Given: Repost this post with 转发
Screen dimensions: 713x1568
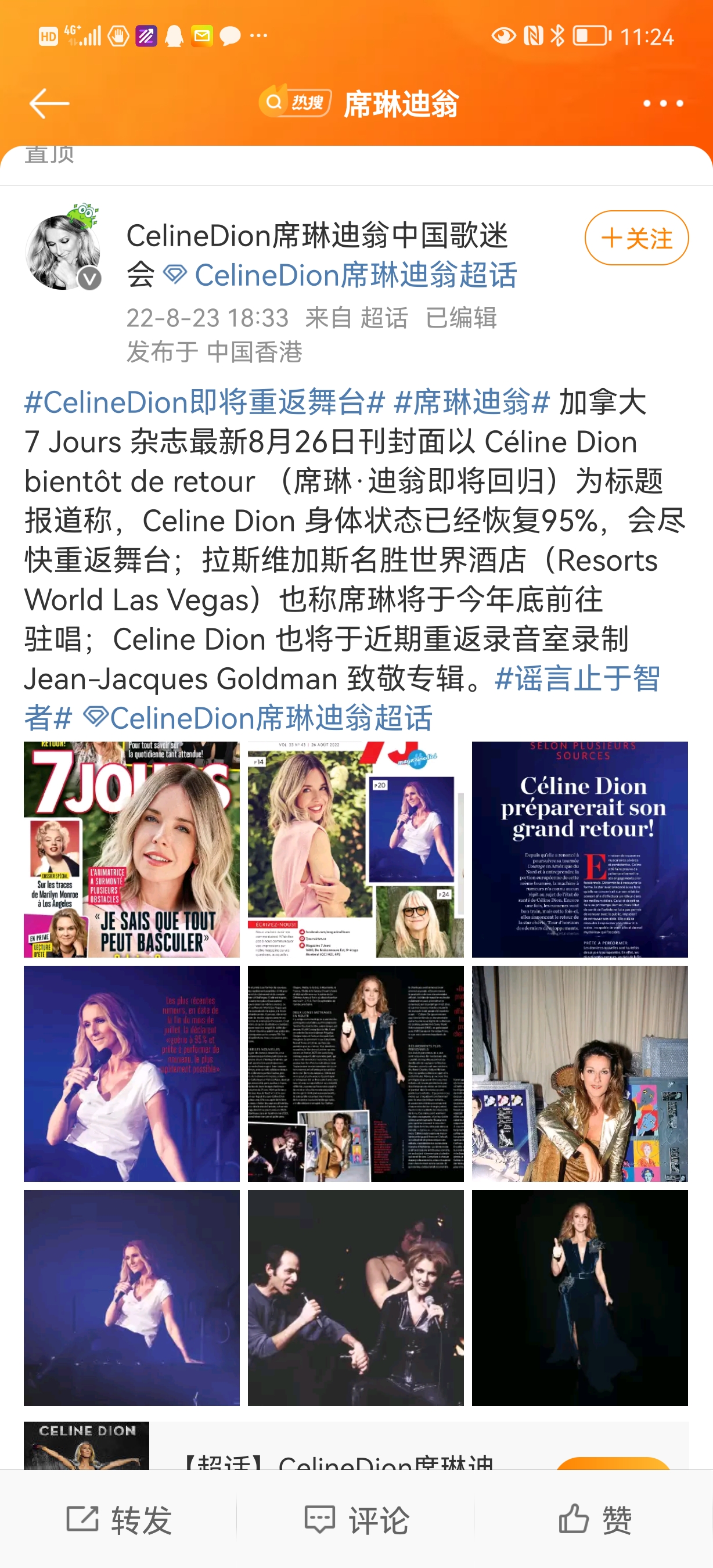Looking at the screenshot, I should pyautogui.click(x=119, y=1520).
